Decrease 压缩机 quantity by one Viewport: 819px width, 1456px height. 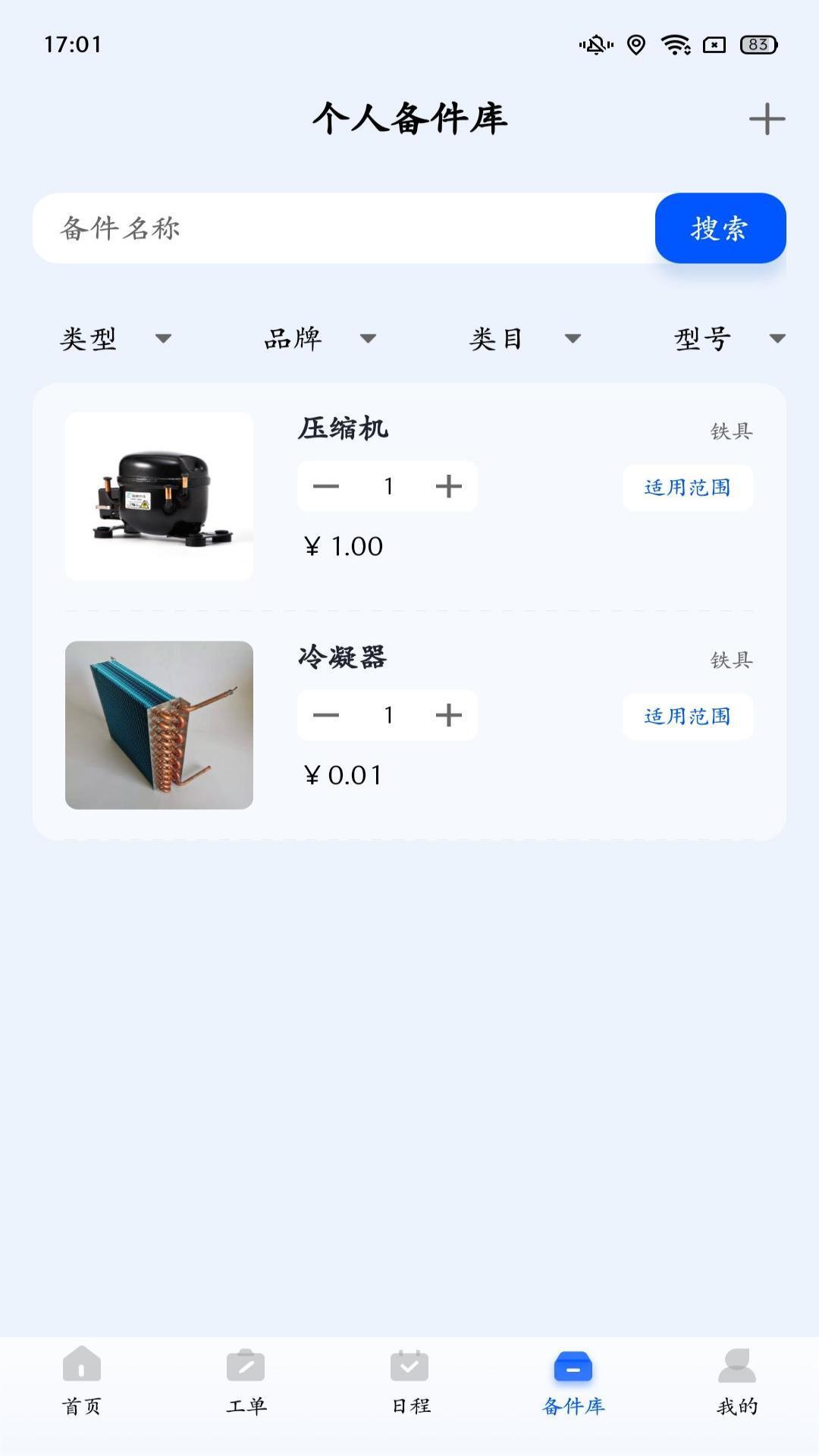coord(326,486)
